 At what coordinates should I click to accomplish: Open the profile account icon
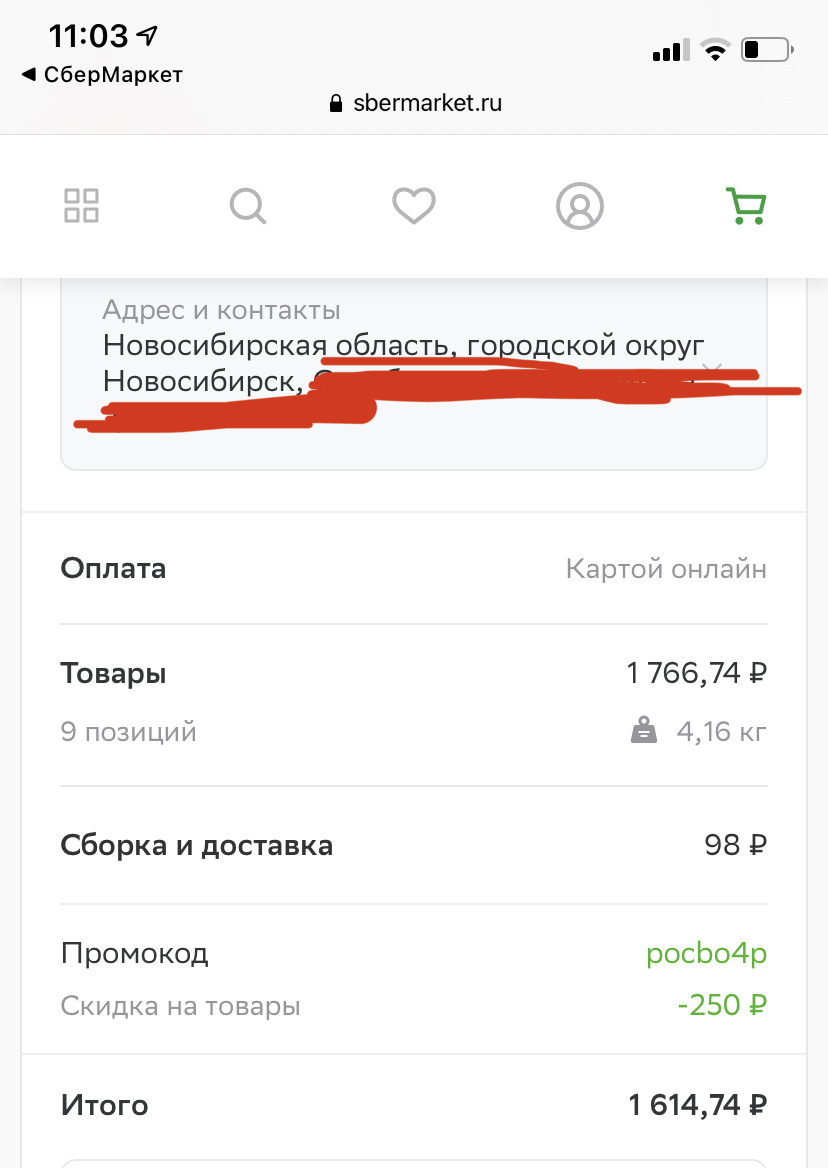point(580,206)
